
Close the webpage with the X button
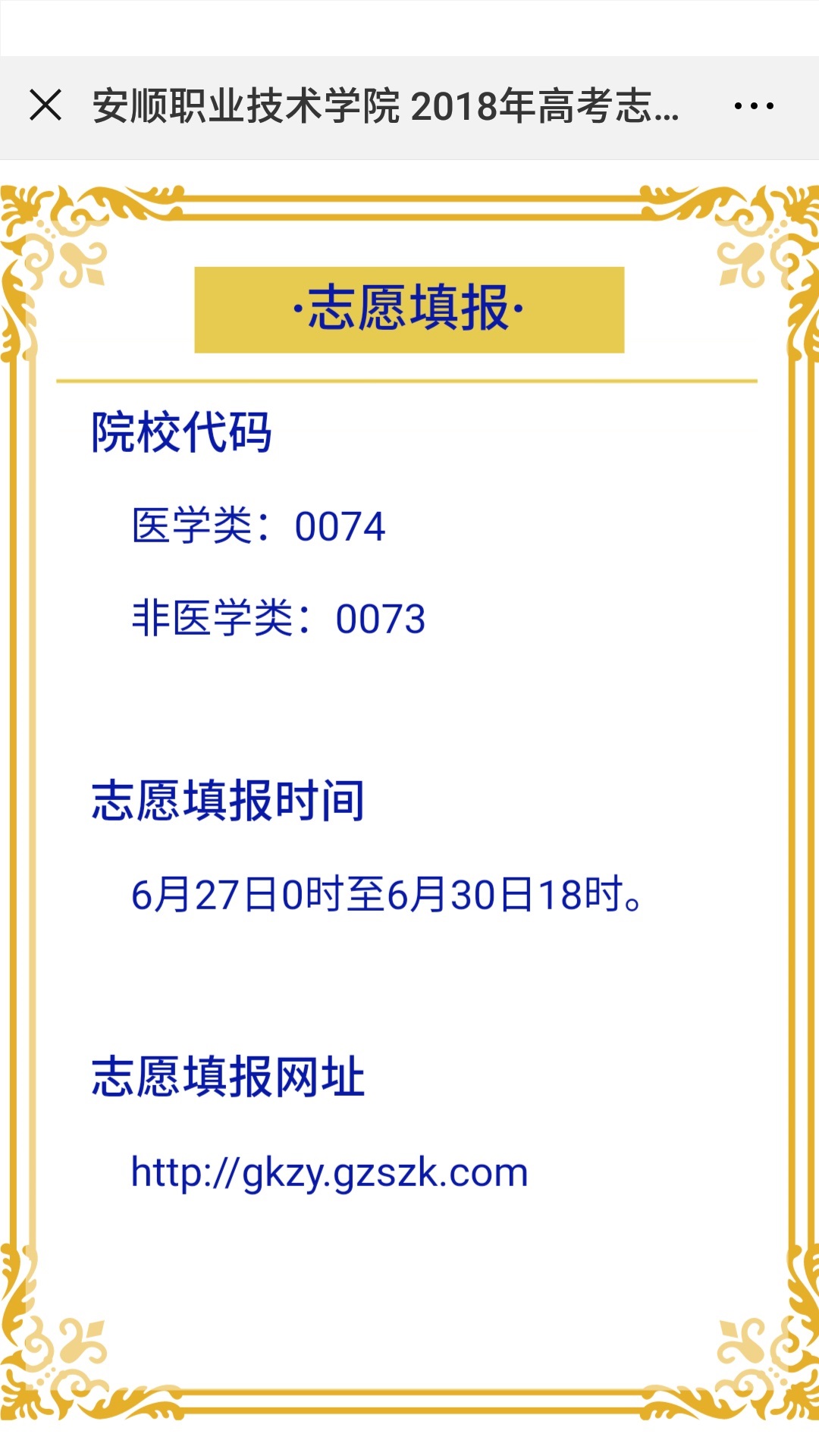(x=45, y=105)
